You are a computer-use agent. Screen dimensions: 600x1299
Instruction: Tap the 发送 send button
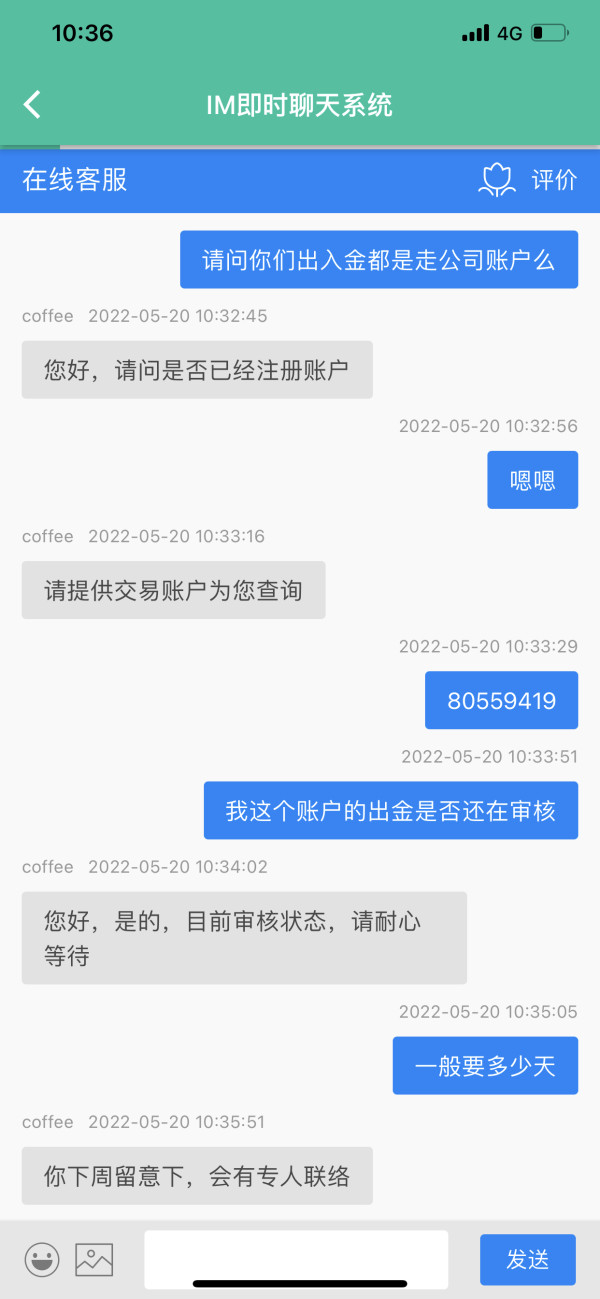(x=528, y=1259)
